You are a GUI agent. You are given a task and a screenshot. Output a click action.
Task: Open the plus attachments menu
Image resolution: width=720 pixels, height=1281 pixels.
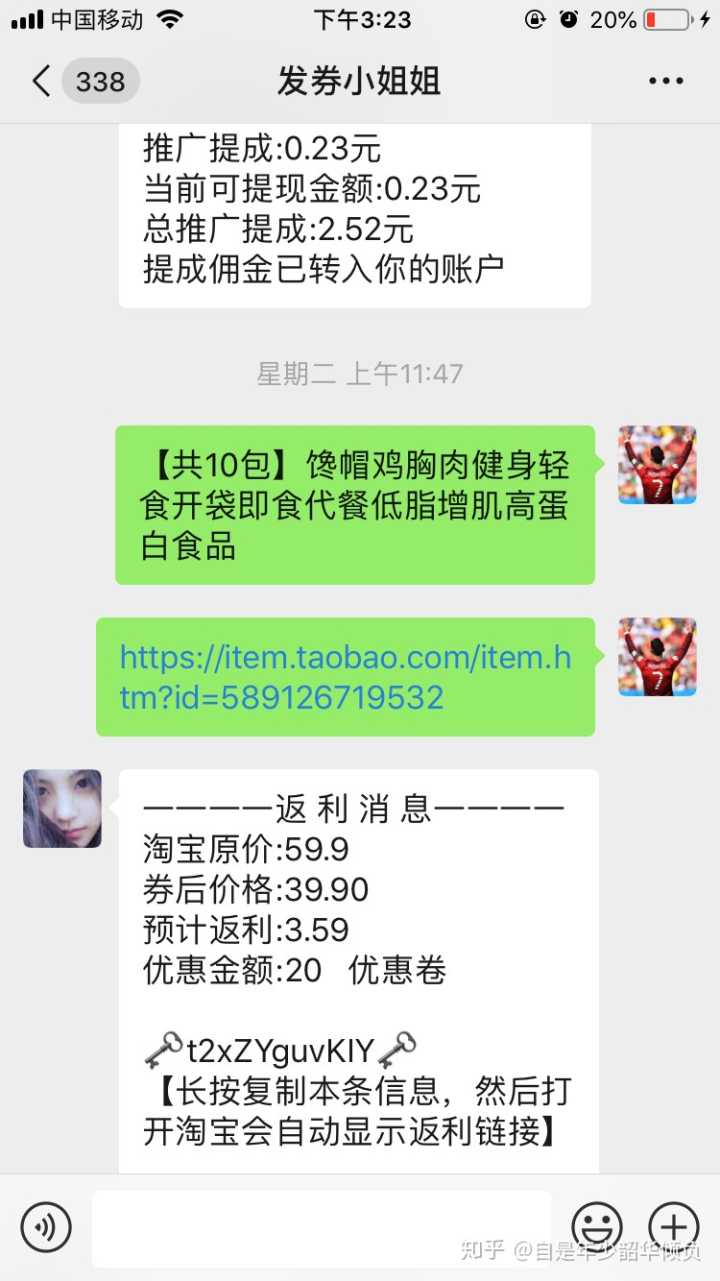[x=673, y=1226]
